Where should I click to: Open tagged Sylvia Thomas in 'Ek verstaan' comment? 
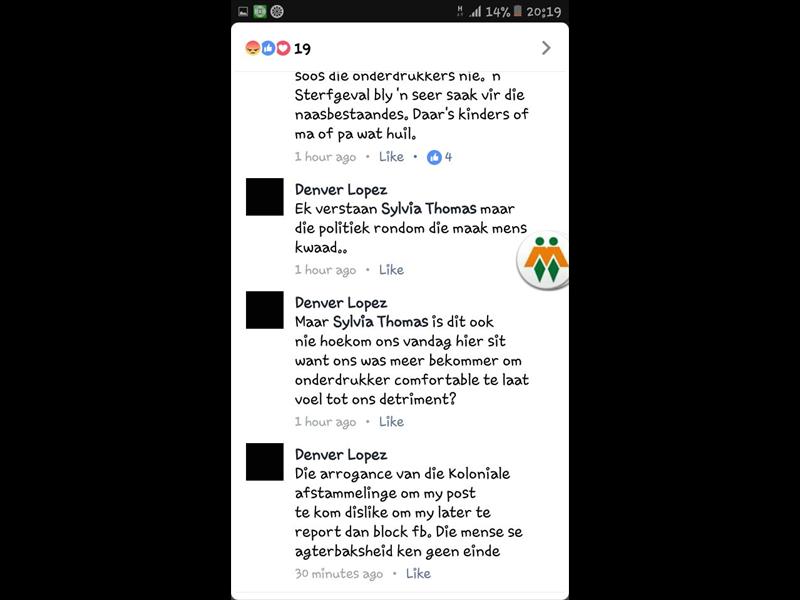click(429, 209)
